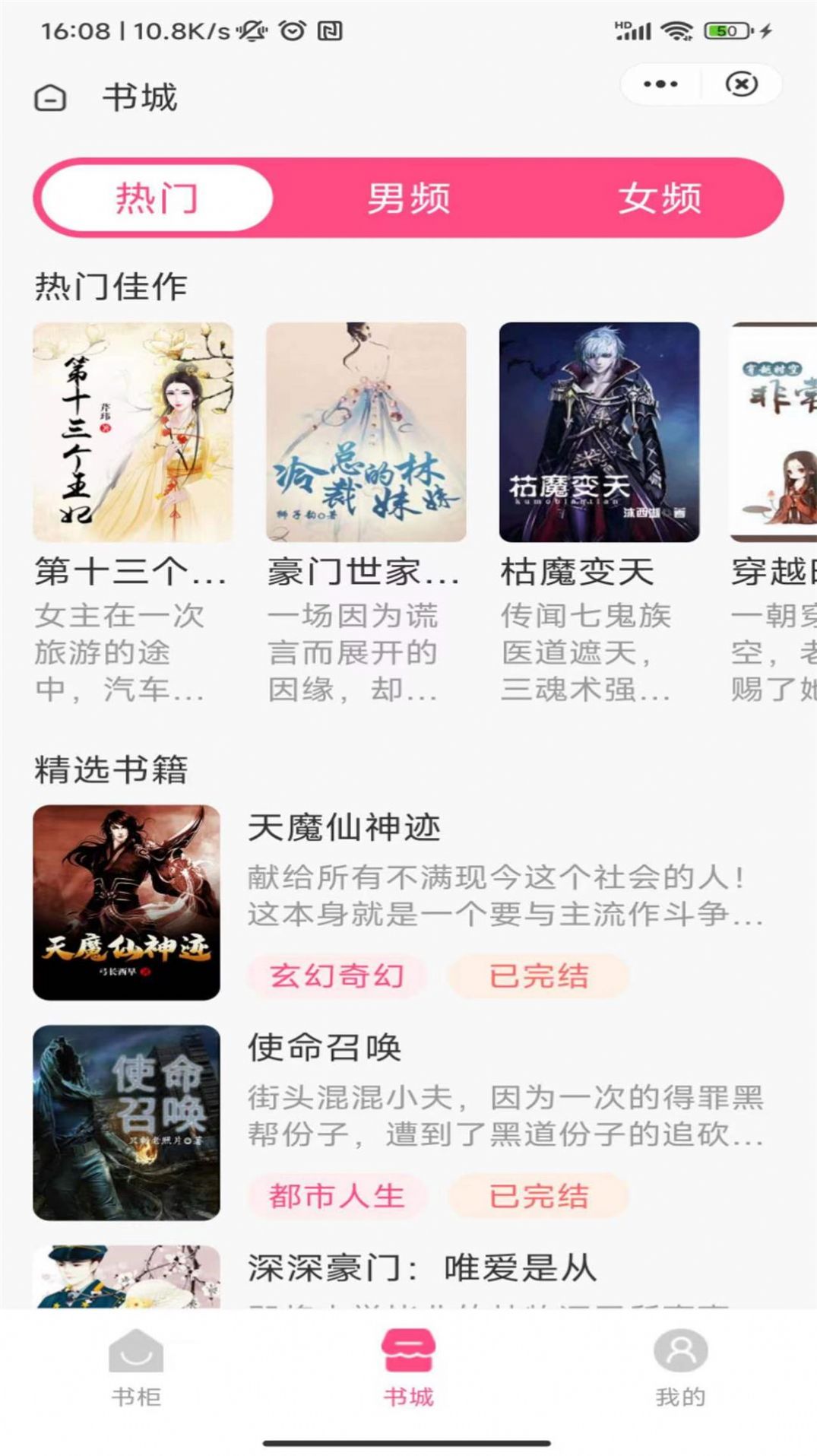
Task: Tap the Wi-Fi icon in the status bar
Action: coord(676,30)
